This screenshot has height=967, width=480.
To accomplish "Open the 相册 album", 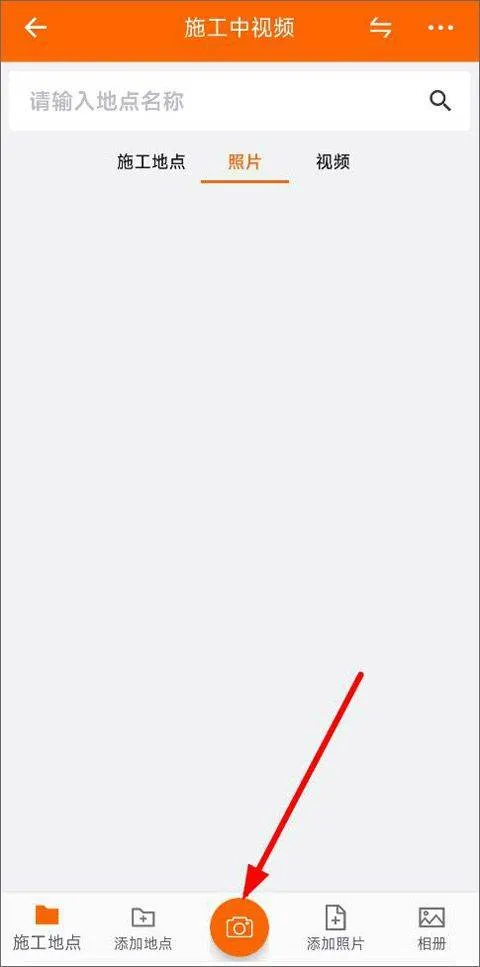I will click(432, 928).
